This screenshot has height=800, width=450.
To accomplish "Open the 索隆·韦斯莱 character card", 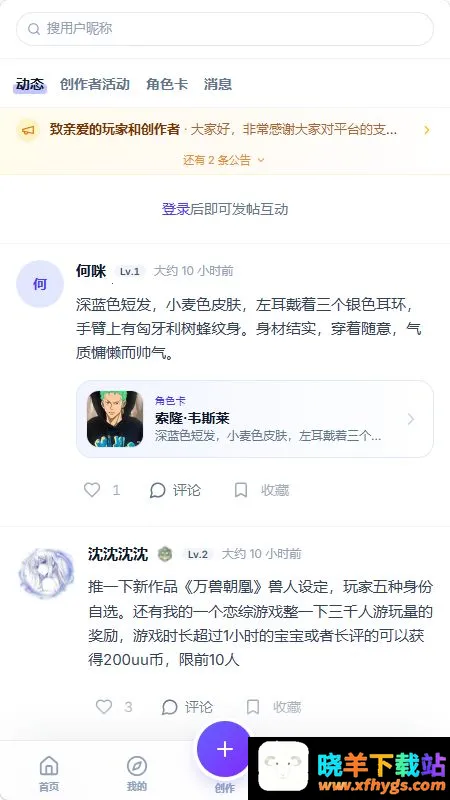I will (255, 419).
